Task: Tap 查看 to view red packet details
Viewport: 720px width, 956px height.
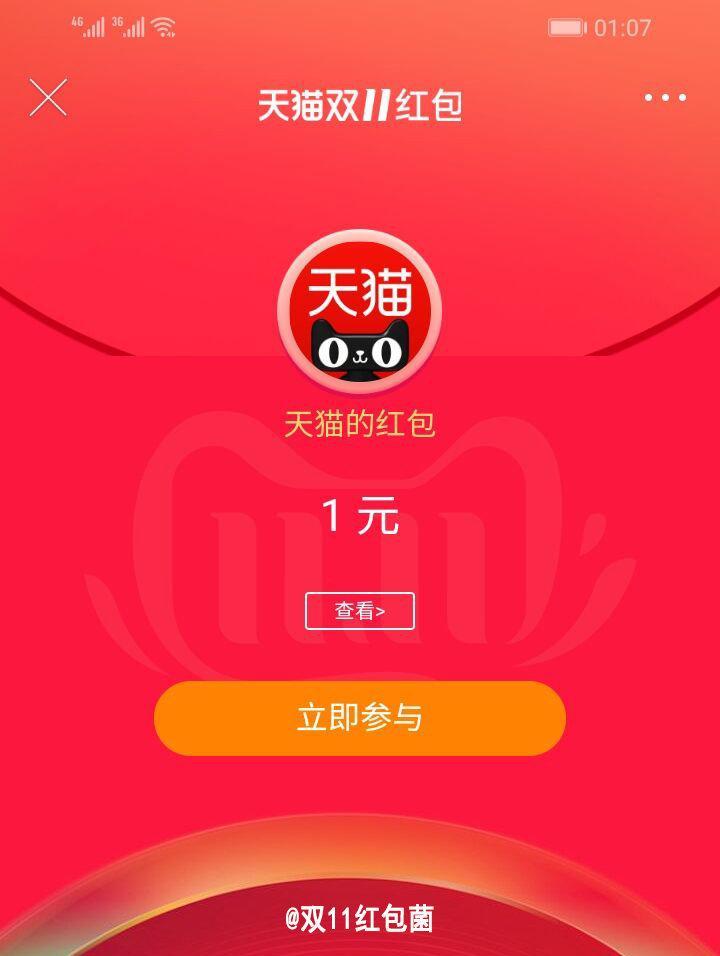Action: [360, 611]
